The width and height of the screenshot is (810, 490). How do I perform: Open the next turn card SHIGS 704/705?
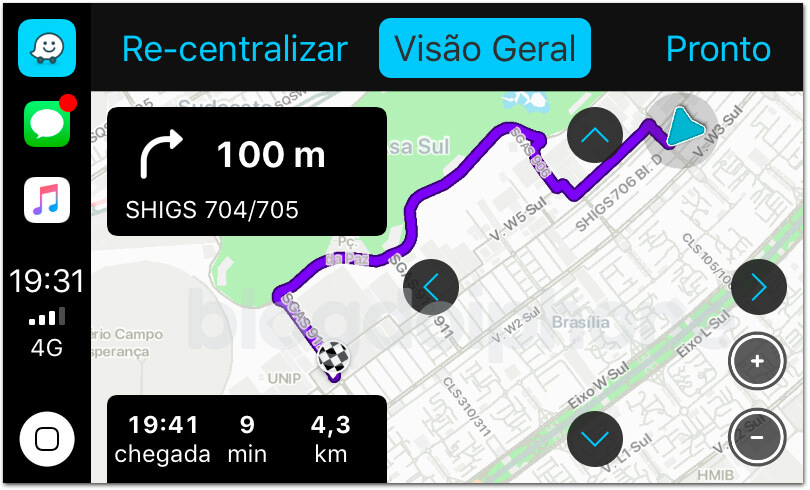(x=246, y=171)
